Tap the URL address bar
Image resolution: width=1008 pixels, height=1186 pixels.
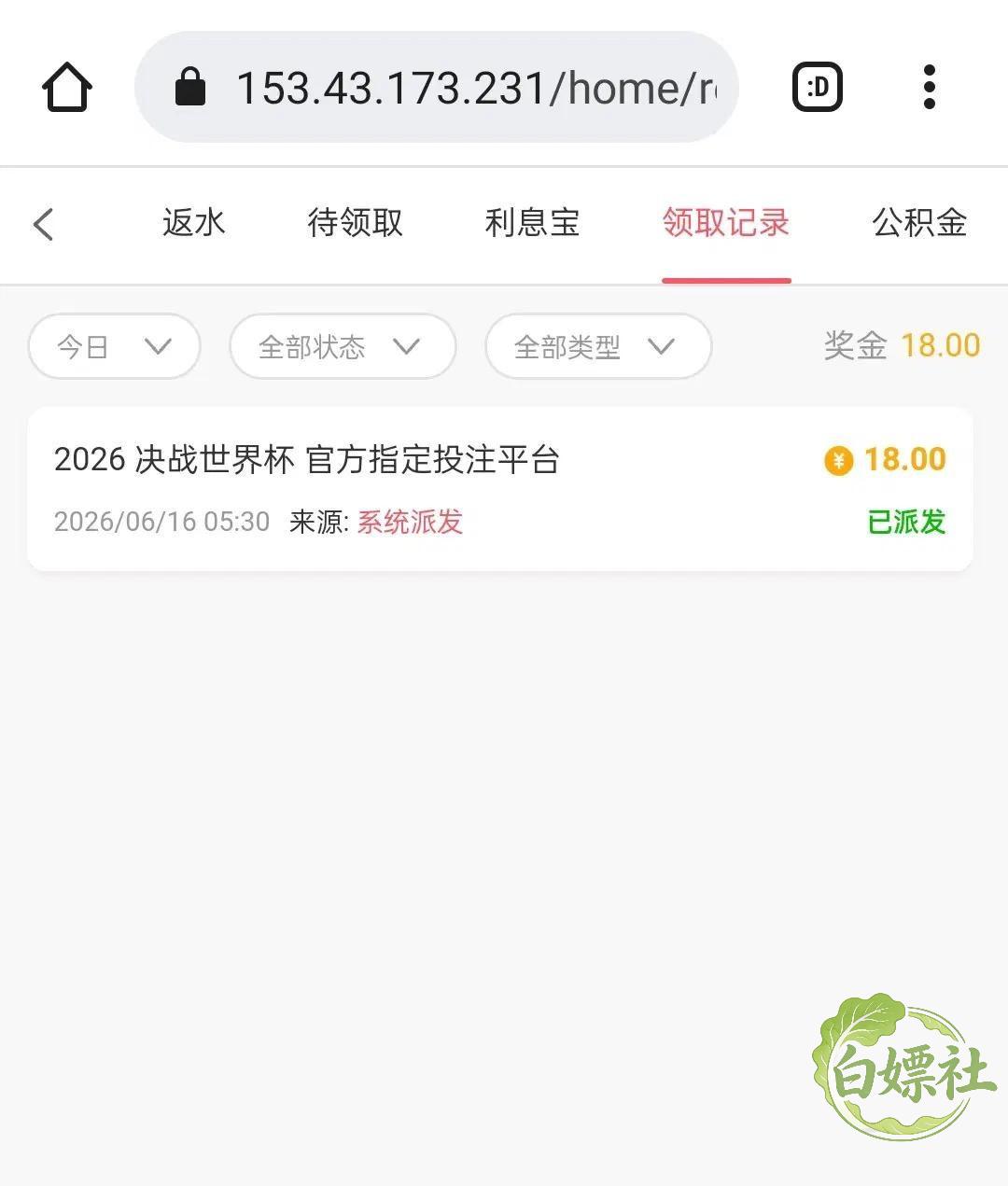coord(436,87)
